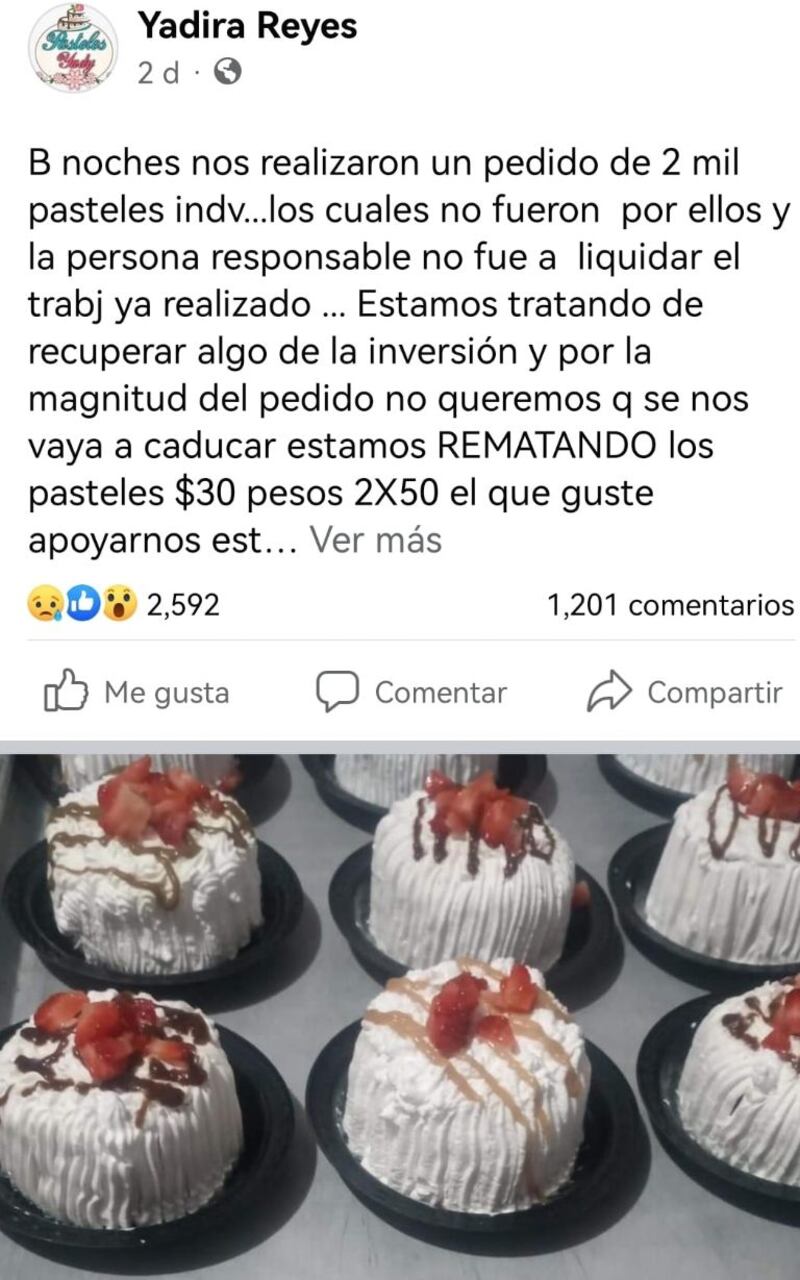The height and width of the screenshot is (1280, 800).
Task: Open the post via the 2 d timestamp
Action: [x=155, y=72]
